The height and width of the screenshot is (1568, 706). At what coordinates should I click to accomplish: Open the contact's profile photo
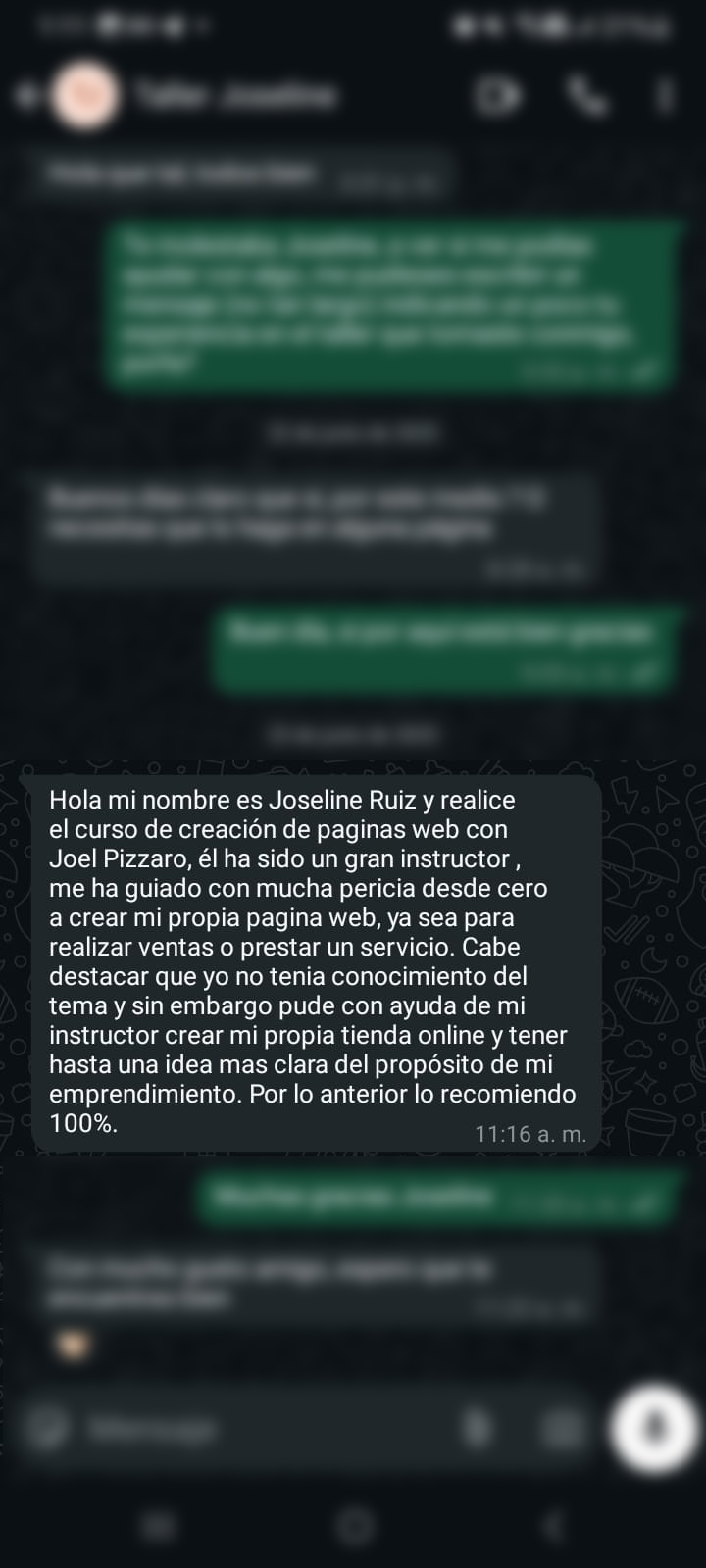[x=85, y=95]
